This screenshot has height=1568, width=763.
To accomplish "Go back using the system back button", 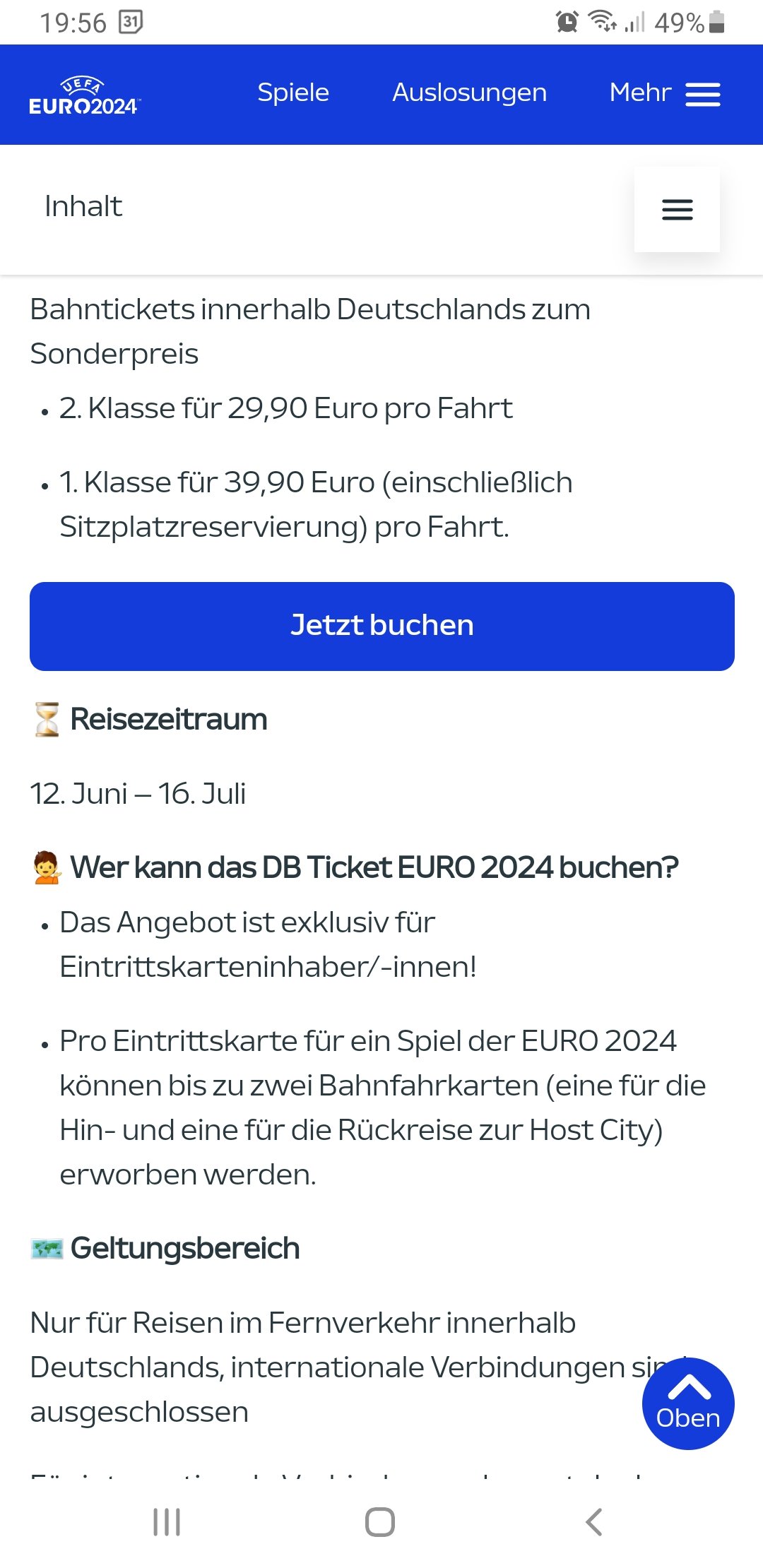I will coord(594,1522).
